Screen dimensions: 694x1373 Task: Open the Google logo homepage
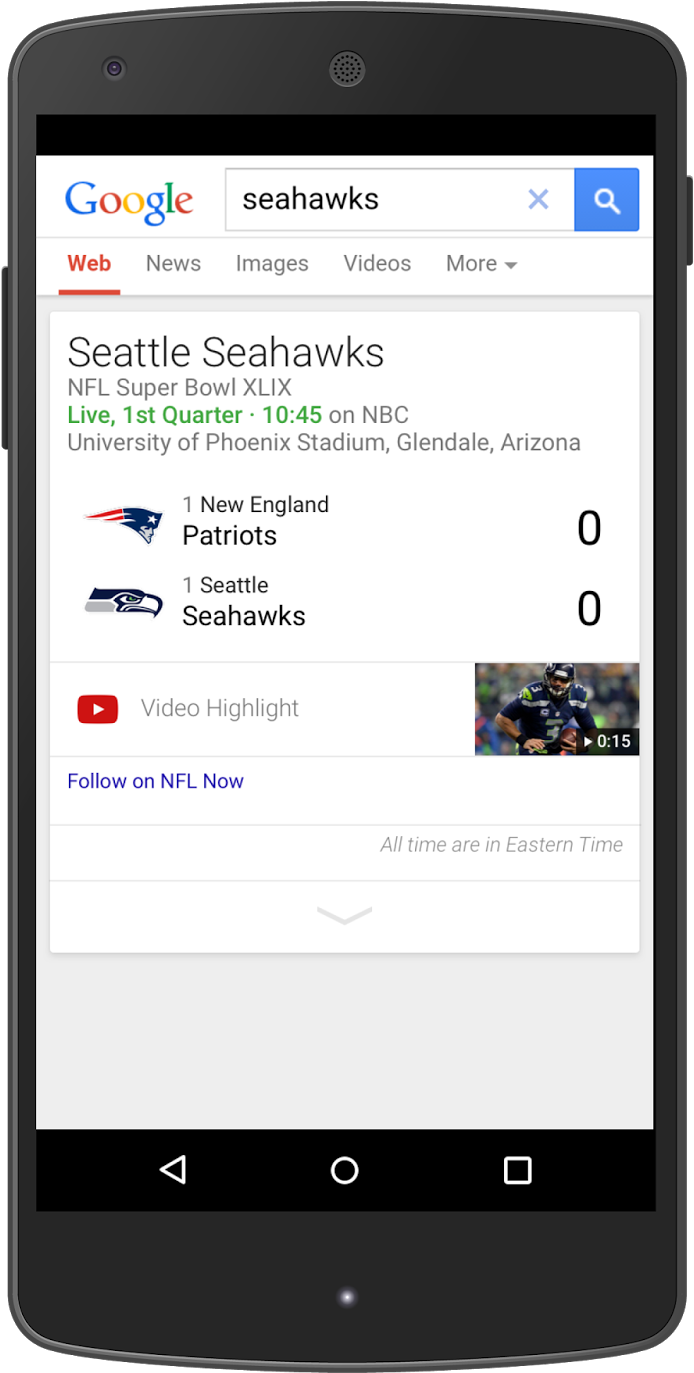pos(129,201)
